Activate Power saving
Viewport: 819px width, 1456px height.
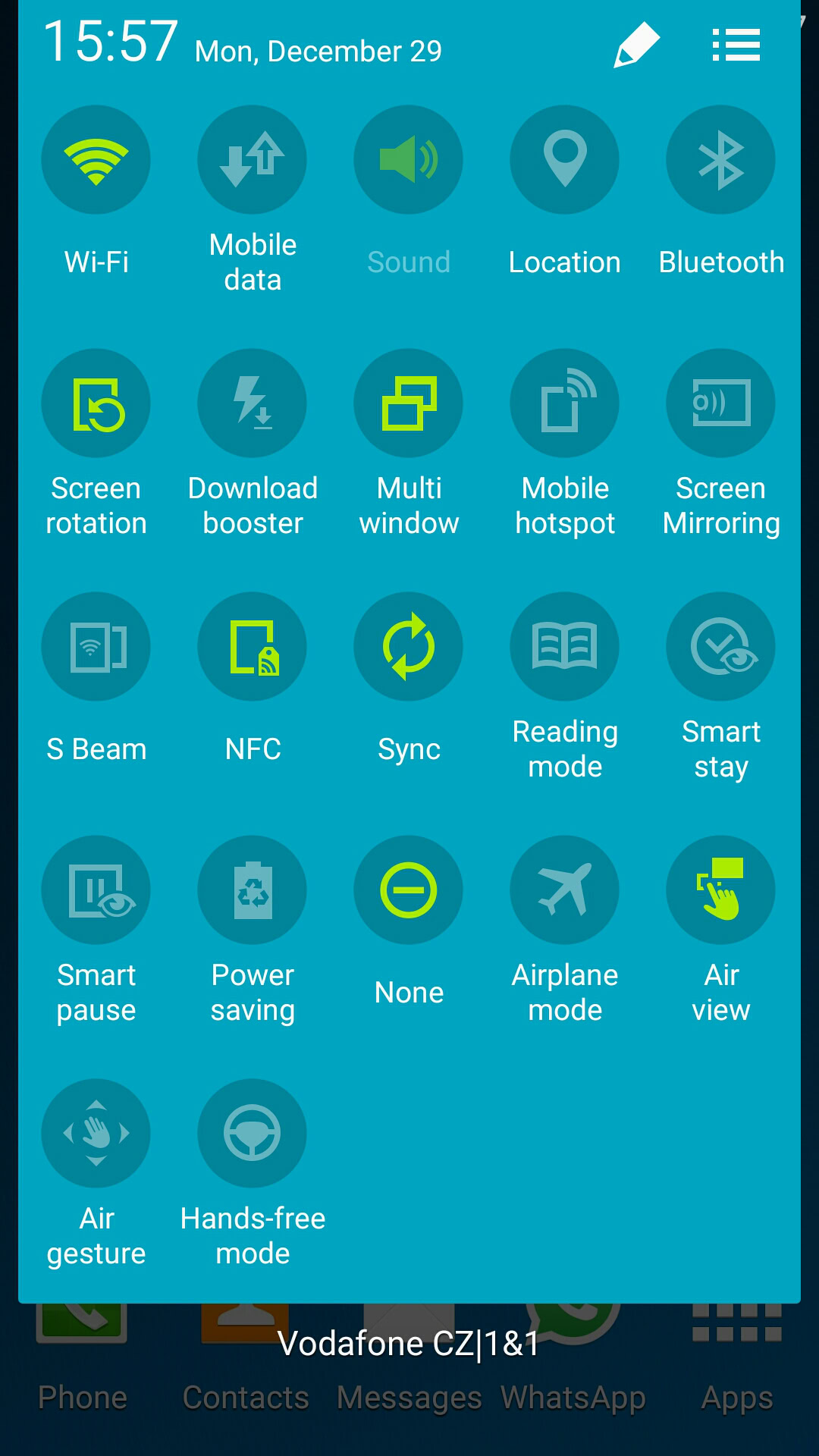pos(253,890)
